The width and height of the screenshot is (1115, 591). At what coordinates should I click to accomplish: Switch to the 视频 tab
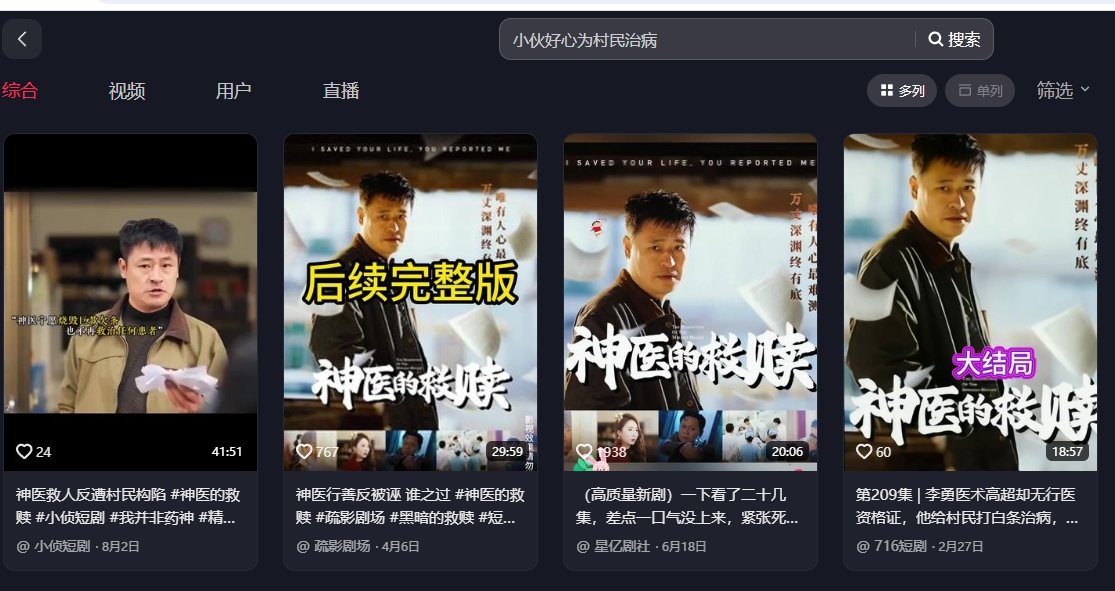coord(127,91)
